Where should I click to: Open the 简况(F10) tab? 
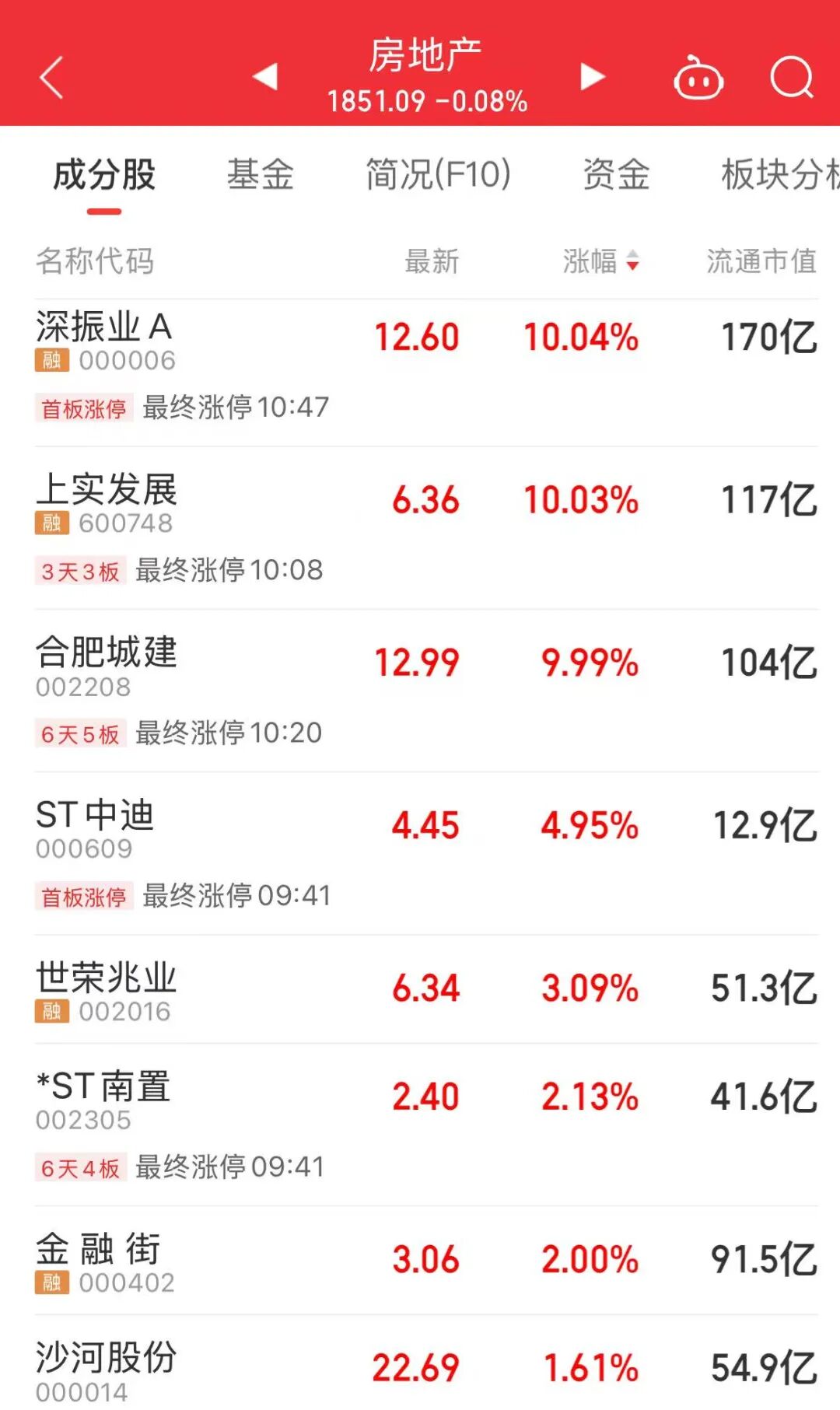click(438, 174)
